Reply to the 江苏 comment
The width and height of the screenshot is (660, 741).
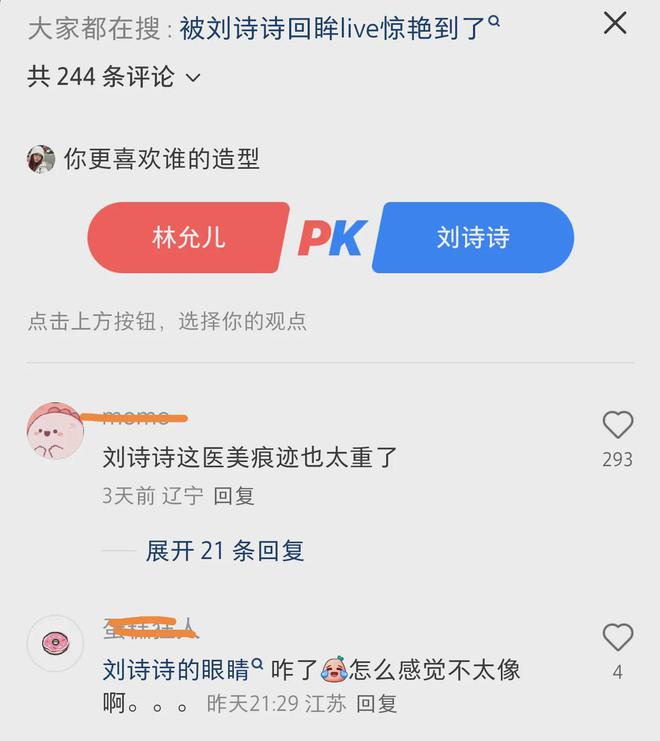(377, 704)
